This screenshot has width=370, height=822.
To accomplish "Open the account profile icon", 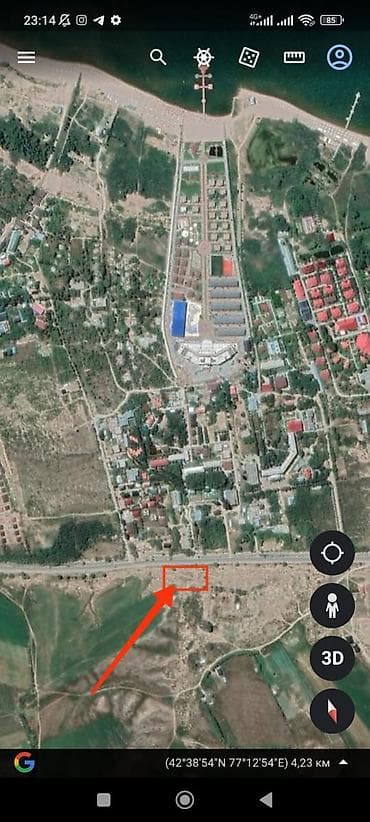I will pos(340,57).
